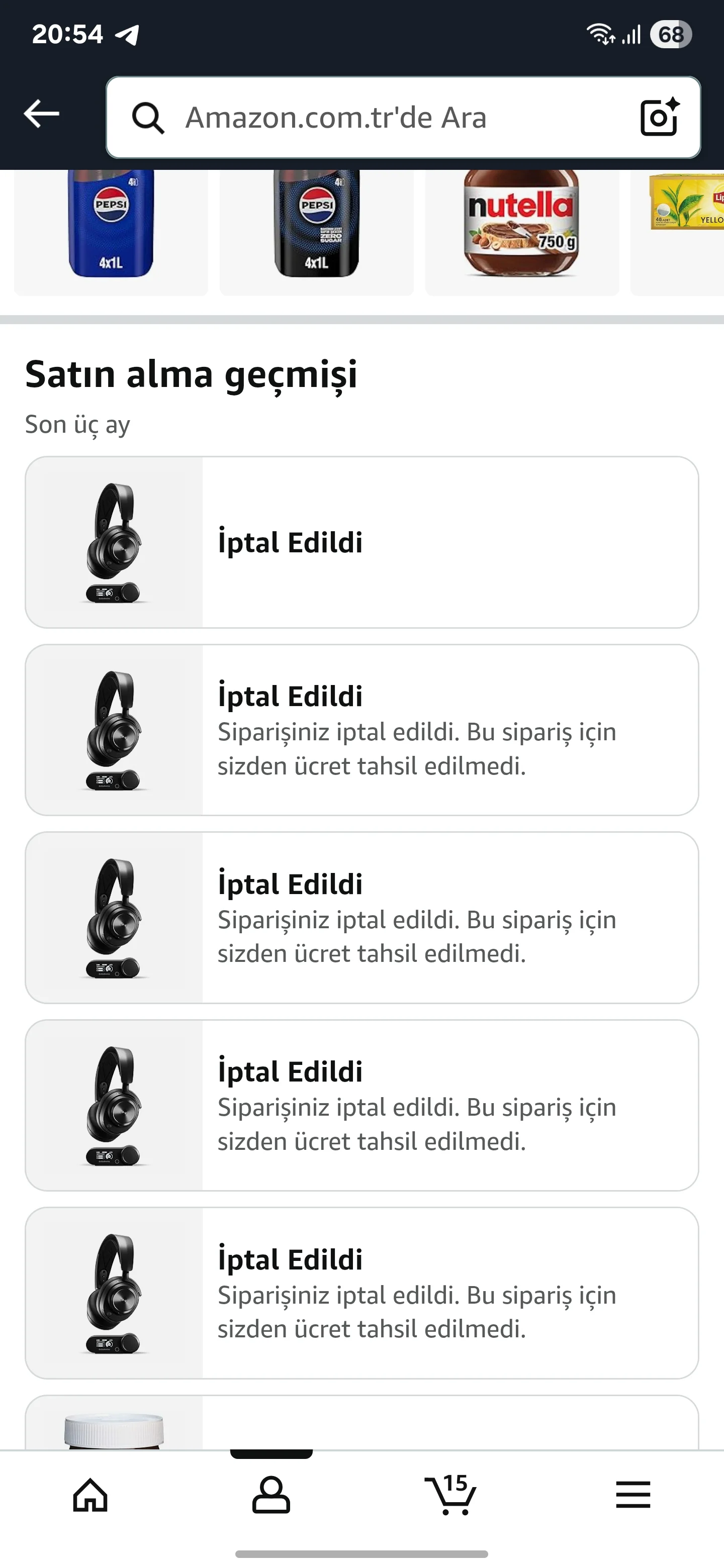Switch to the Home tab
This screenshot has height=1568, width=724.
click(x=90, y=1495)
